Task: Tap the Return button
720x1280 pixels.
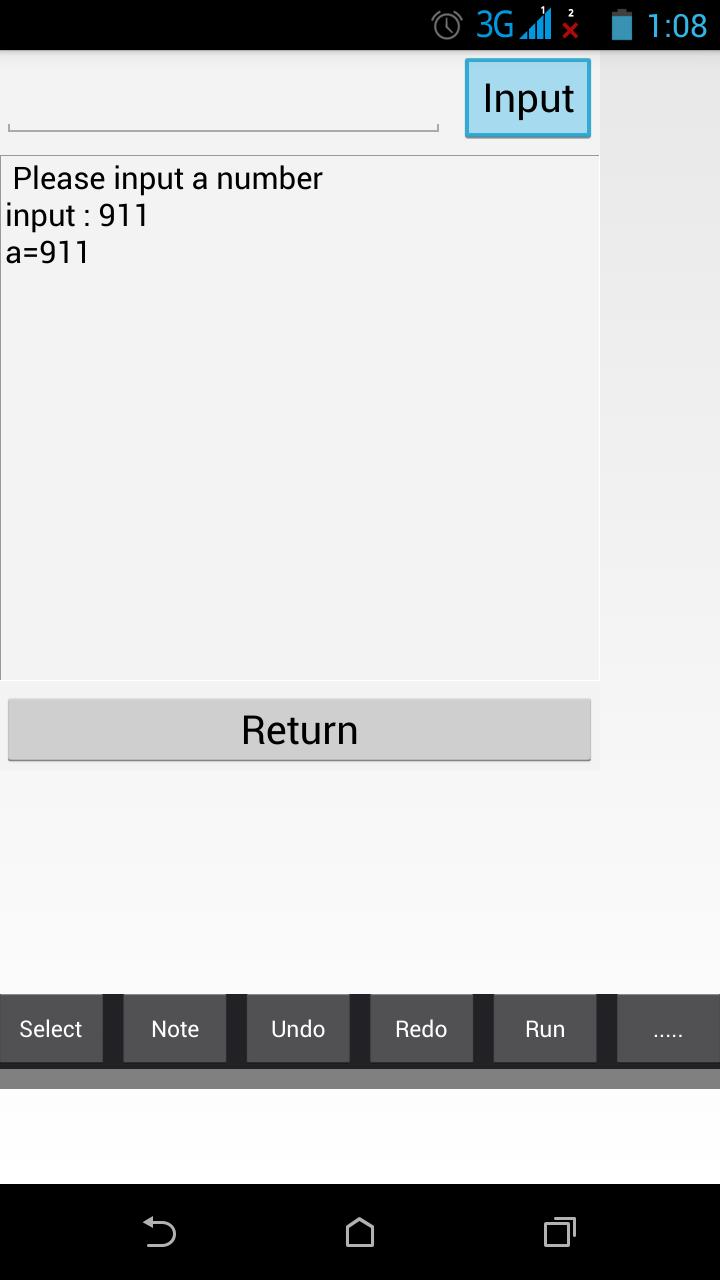Action: pyautogui.click(x=299, y=730)
